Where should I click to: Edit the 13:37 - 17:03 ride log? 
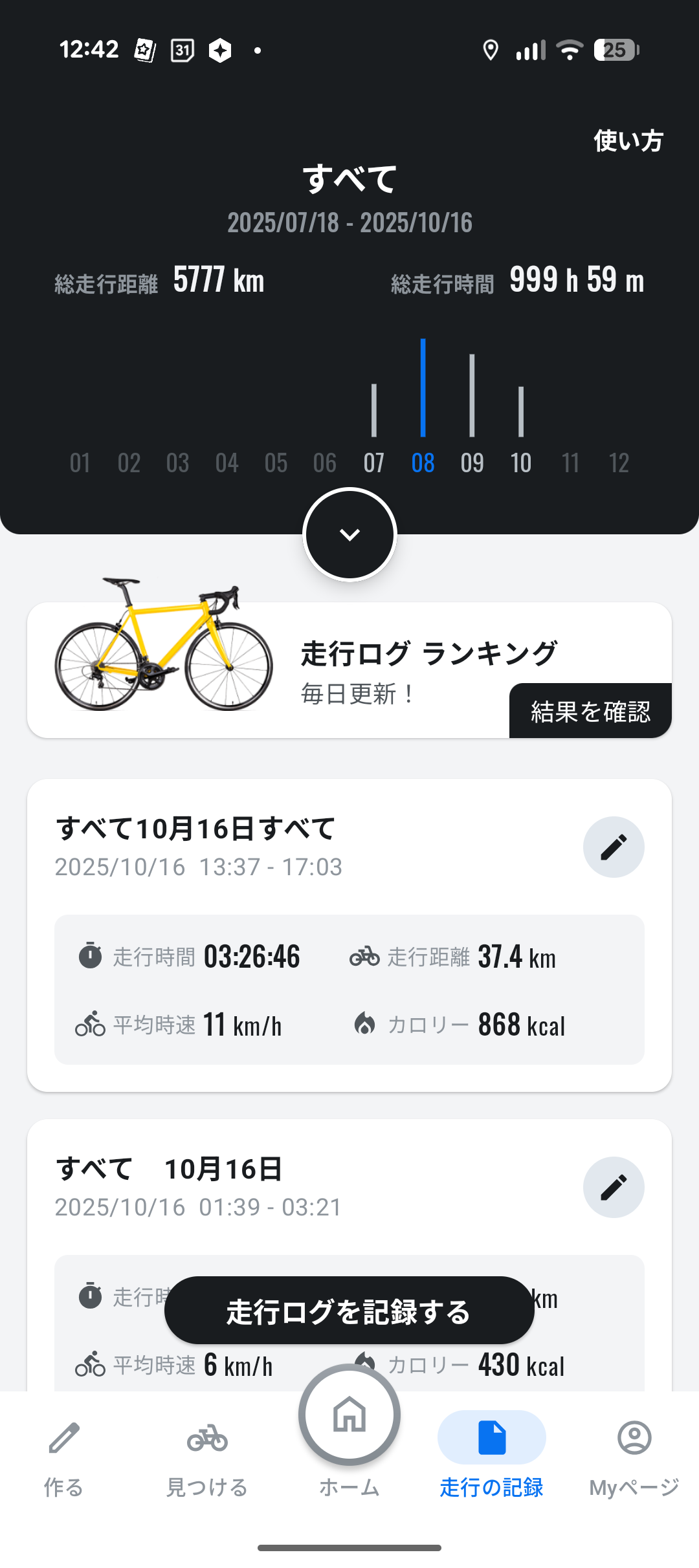click(x=613, y=847)
